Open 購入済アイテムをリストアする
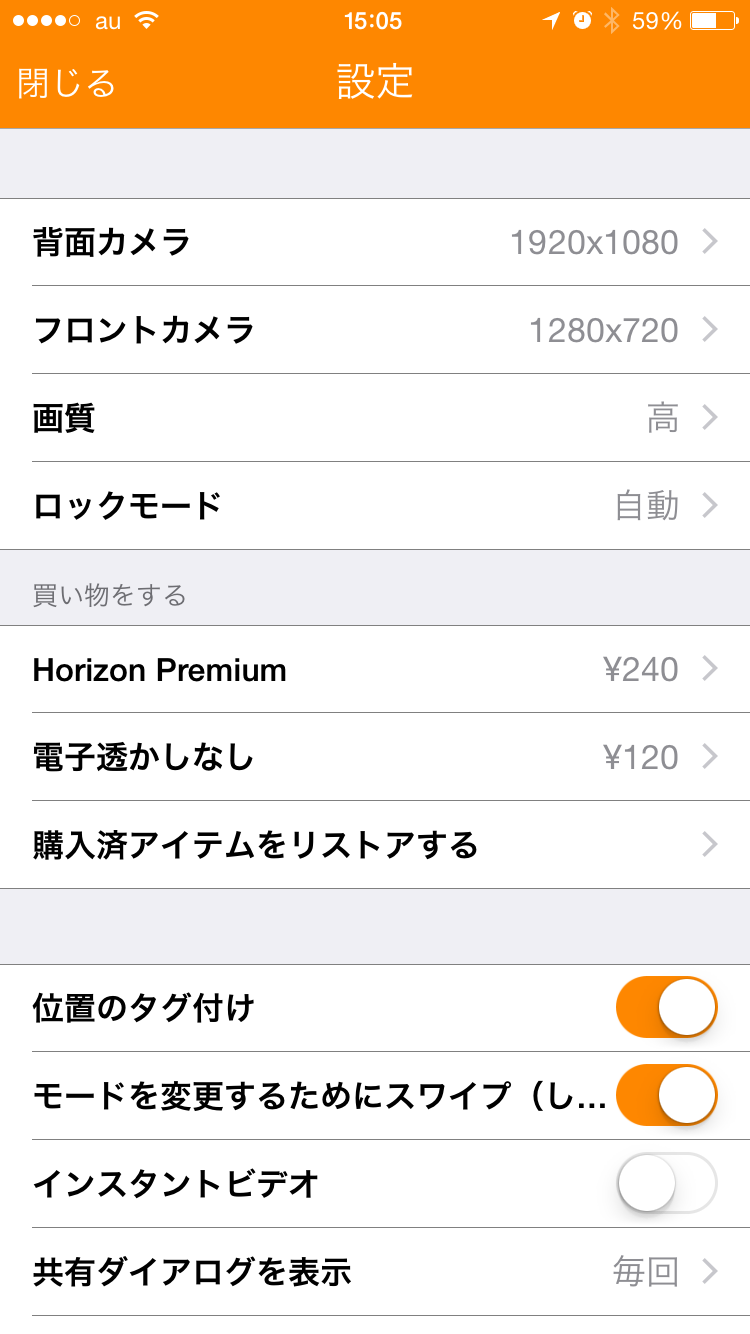Viewport: 750px width, 1334px height. coord(375,845)
